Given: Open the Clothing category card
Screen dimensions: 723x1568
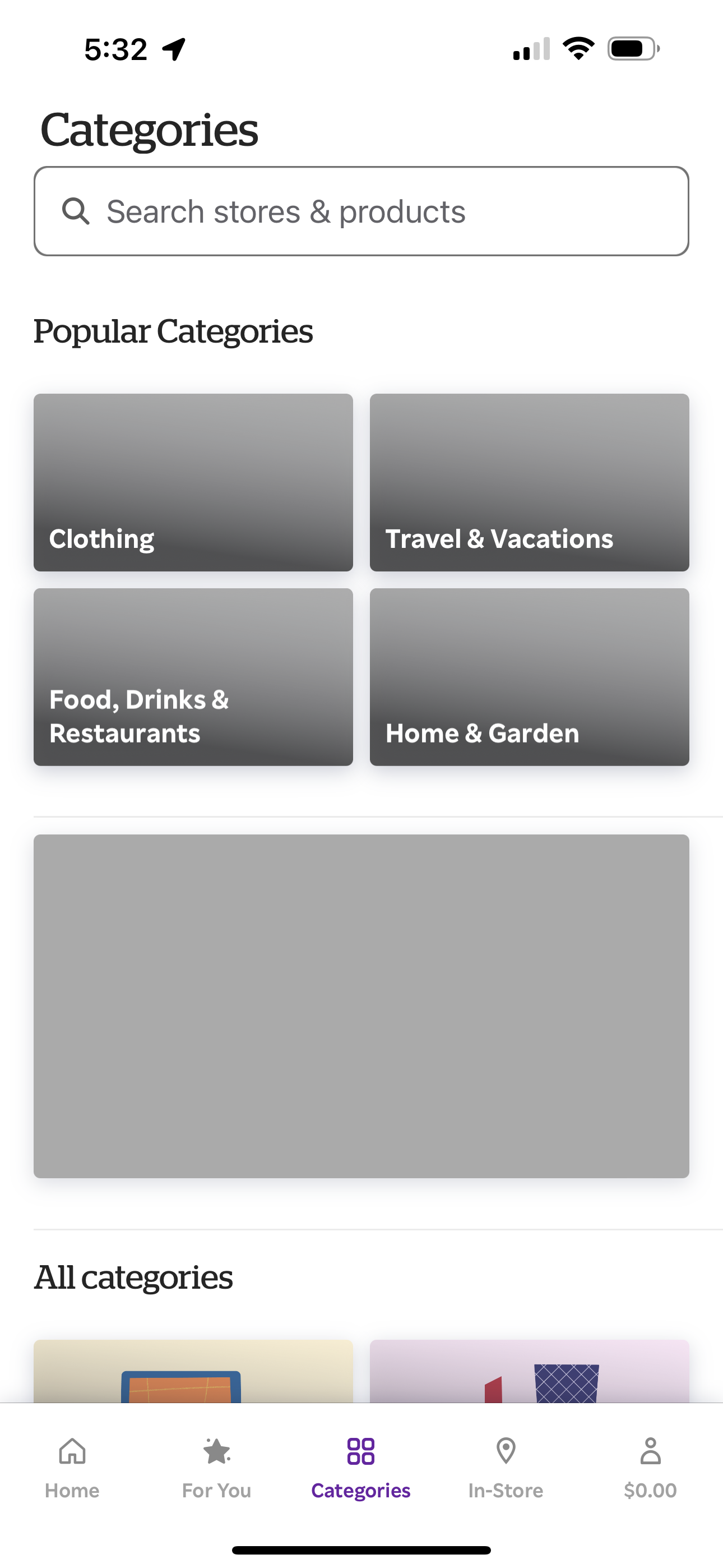Looking at the screenshot, I should coord(193,483).
